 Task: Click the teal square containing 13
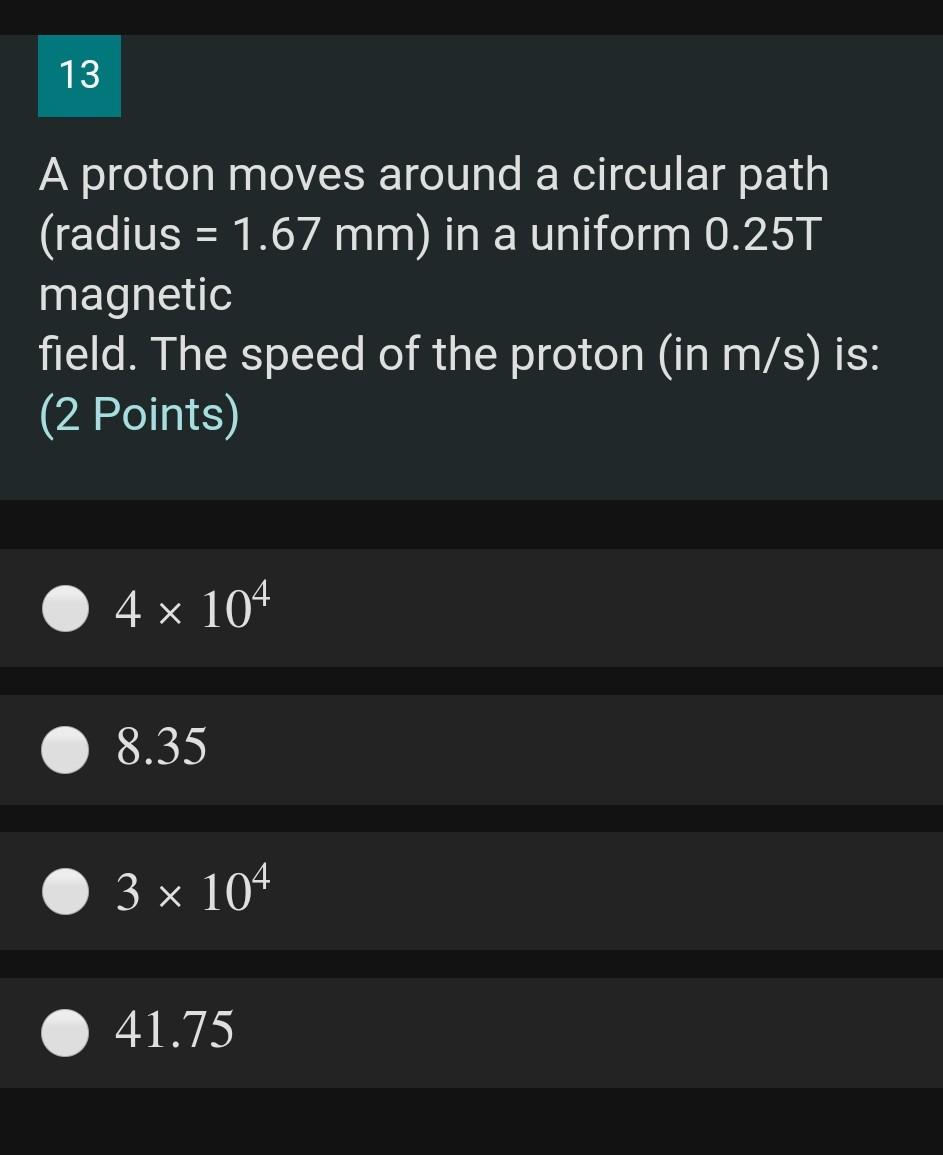pyautogui.click(x=79, y=75)
